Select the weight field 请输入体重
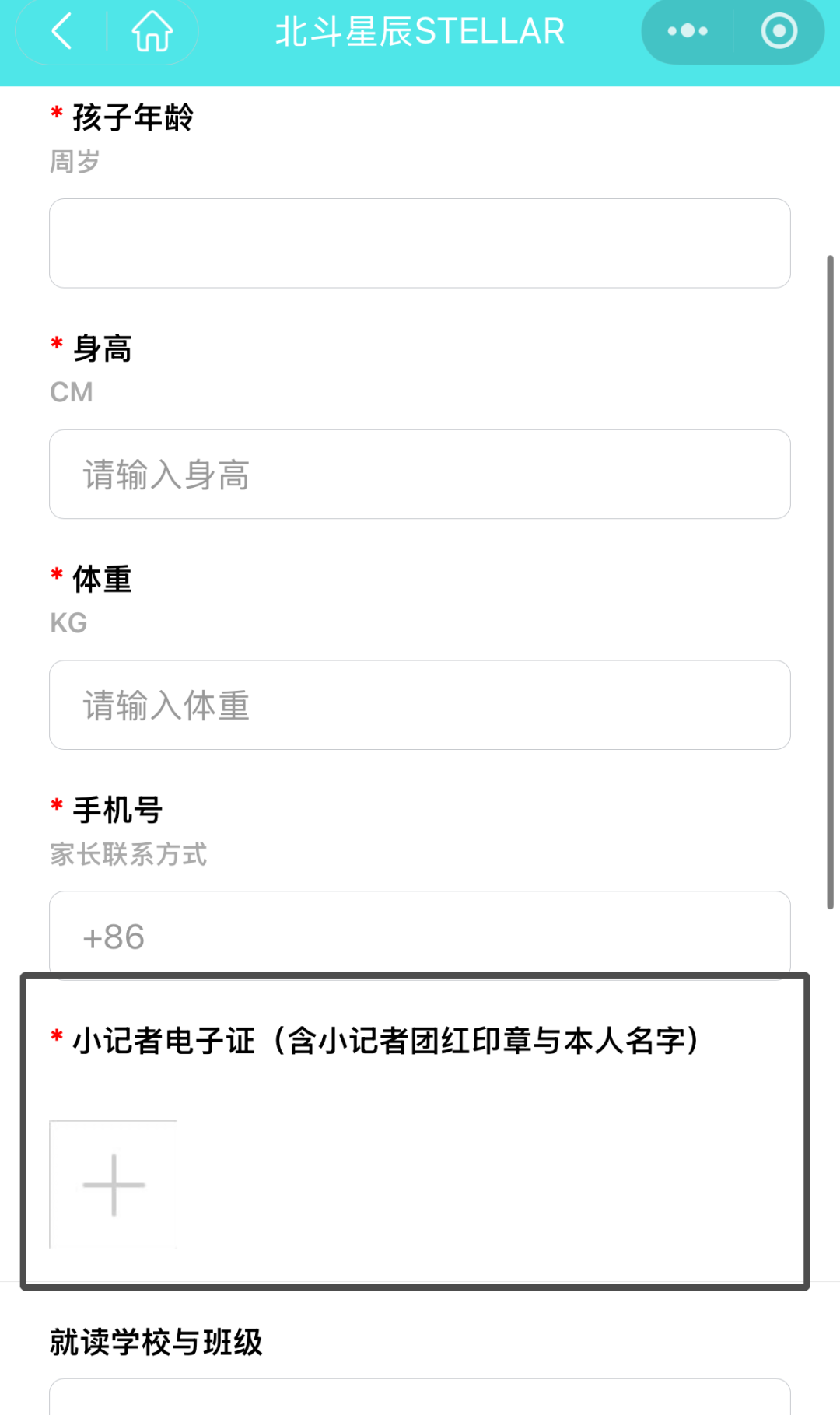The image size is (840, 1415). tap(420, 706)
